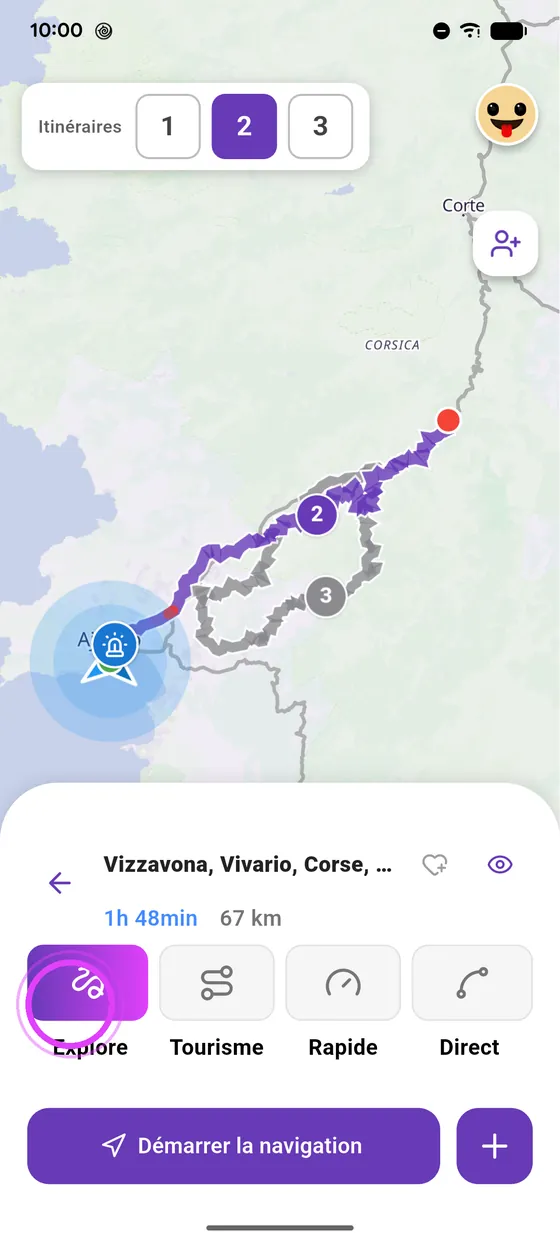Open the emoji face profile avatar
560x1244 pixels.
pyautogui.click(x=505, y=114)
